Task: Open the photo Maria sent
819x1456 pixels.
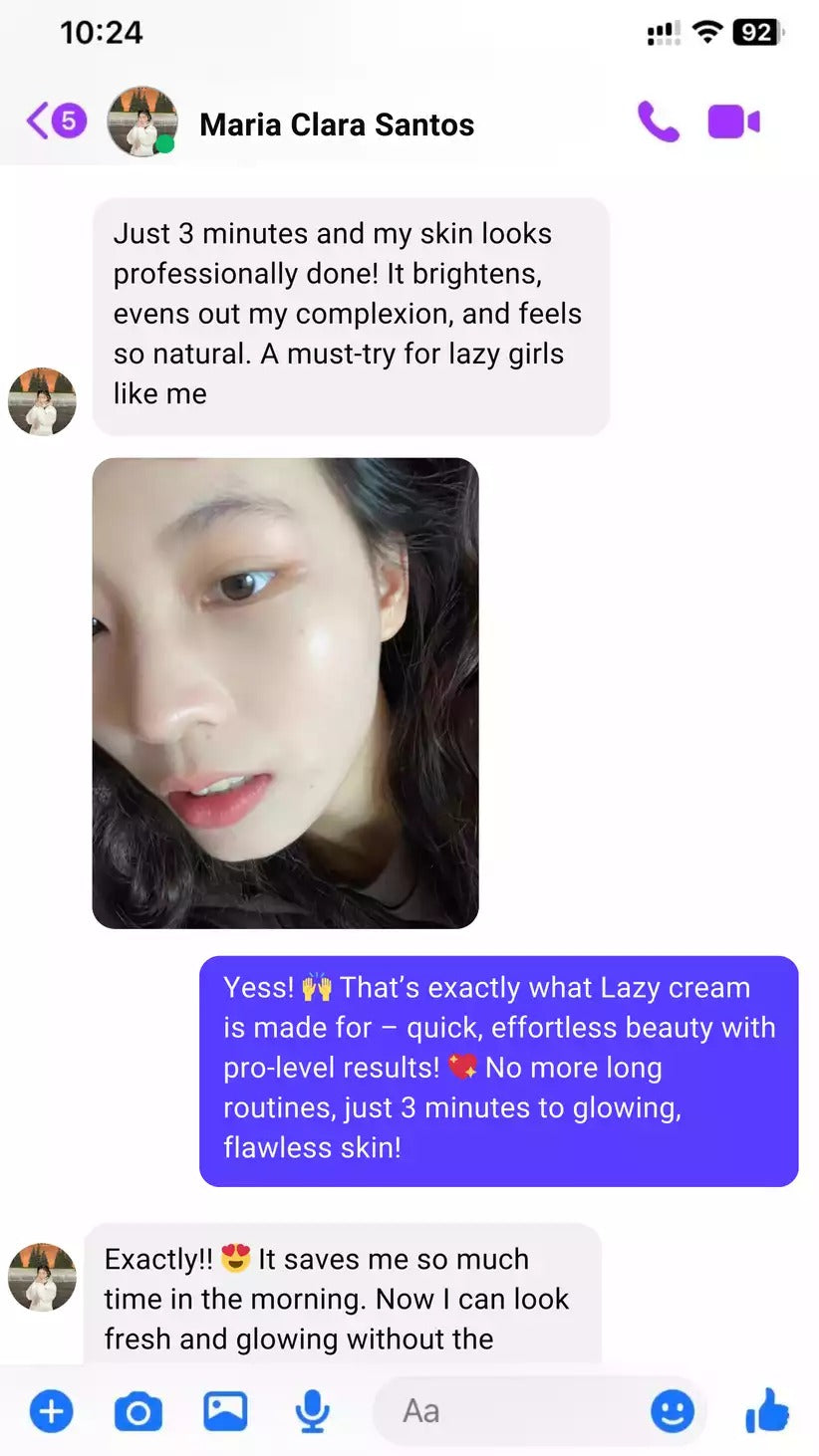Action: click(285, 693)
